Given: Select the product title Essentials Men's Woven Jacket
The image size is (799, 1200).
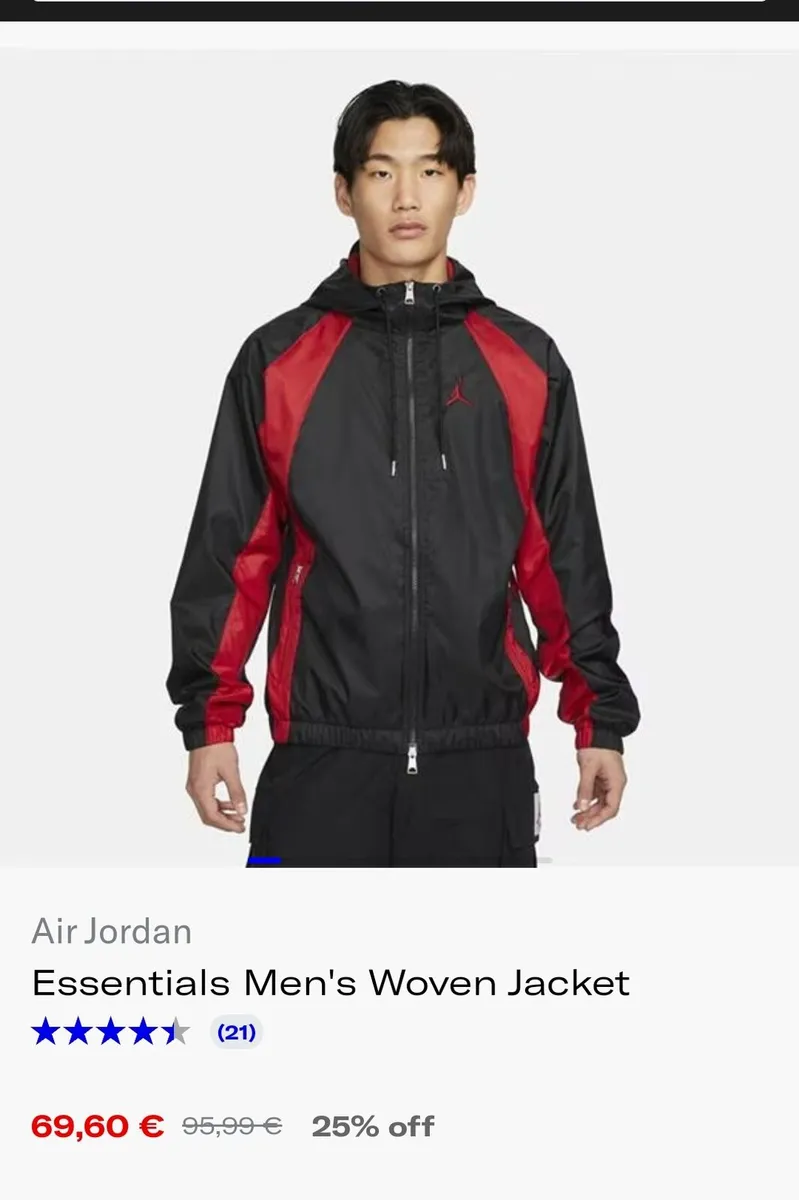Looking at the screenshot, I should pyautogui.click(x=329, y=982).
